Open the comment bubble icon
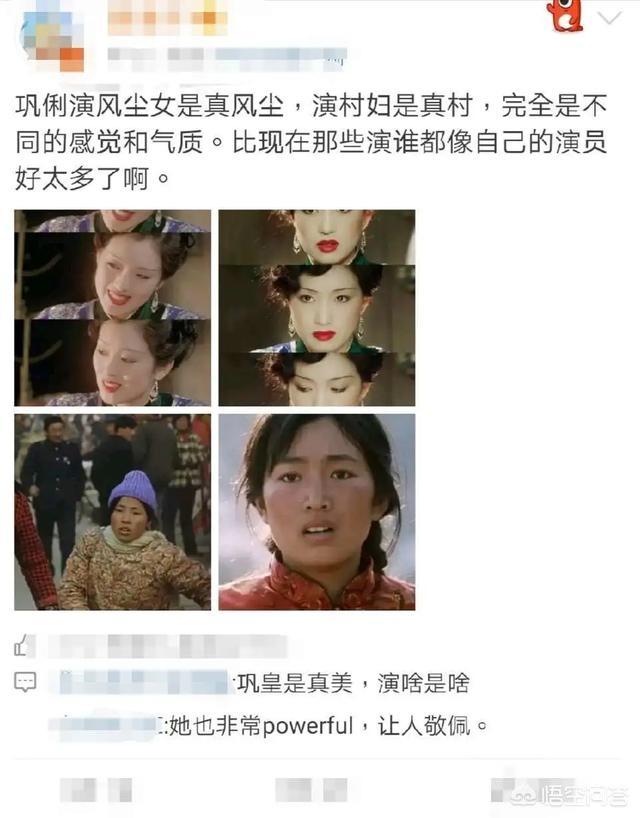The width and height of the screenshot is (640, 818). (26, 683)
